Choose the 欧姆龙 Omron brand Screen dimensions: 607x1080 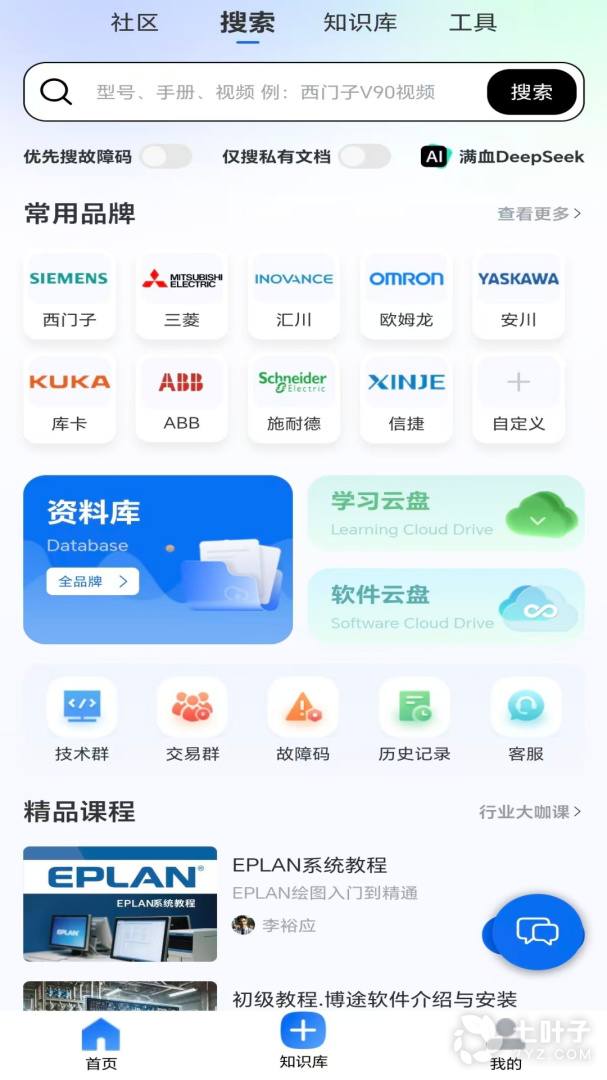(406, 294)
